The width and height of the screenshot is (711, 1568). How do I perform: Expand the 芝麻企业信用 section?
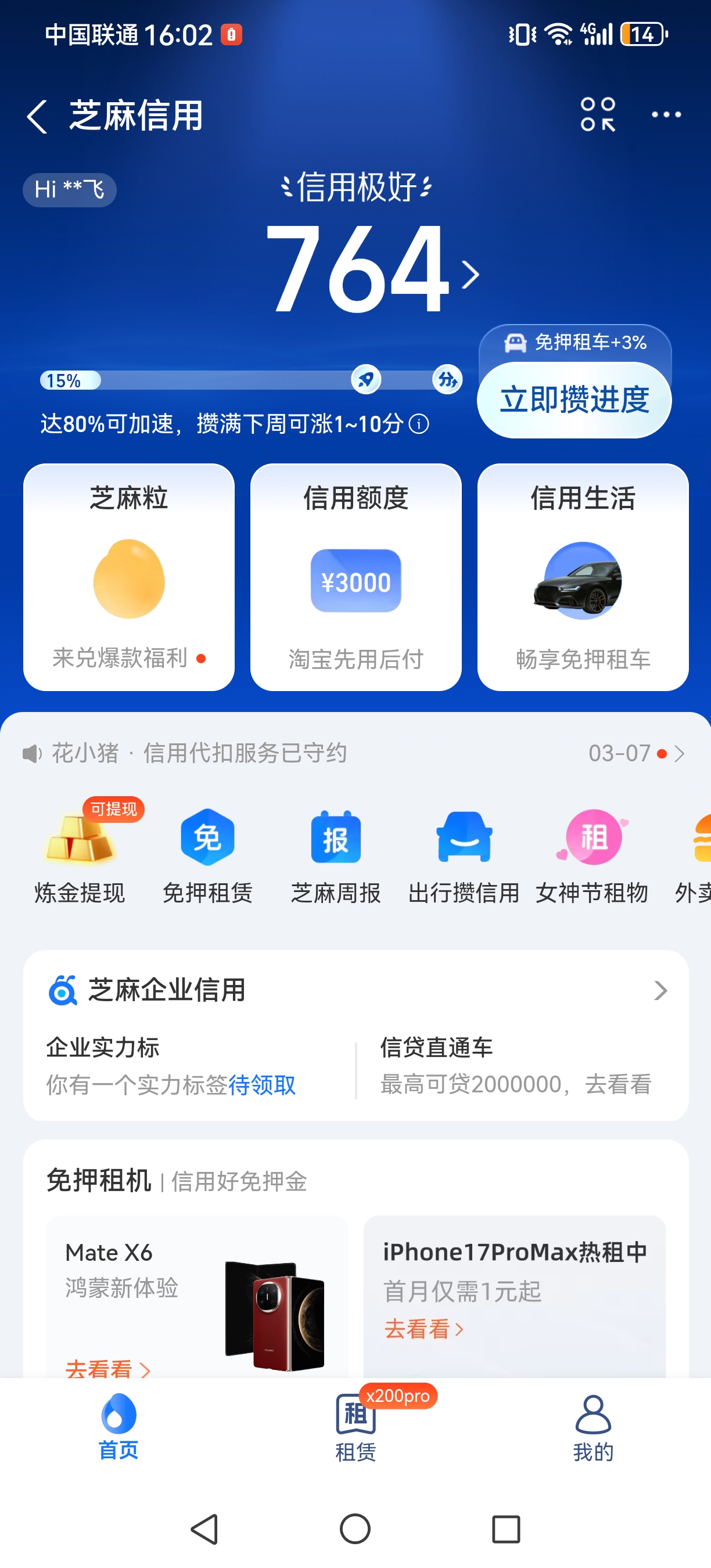[x=660, y=990]
